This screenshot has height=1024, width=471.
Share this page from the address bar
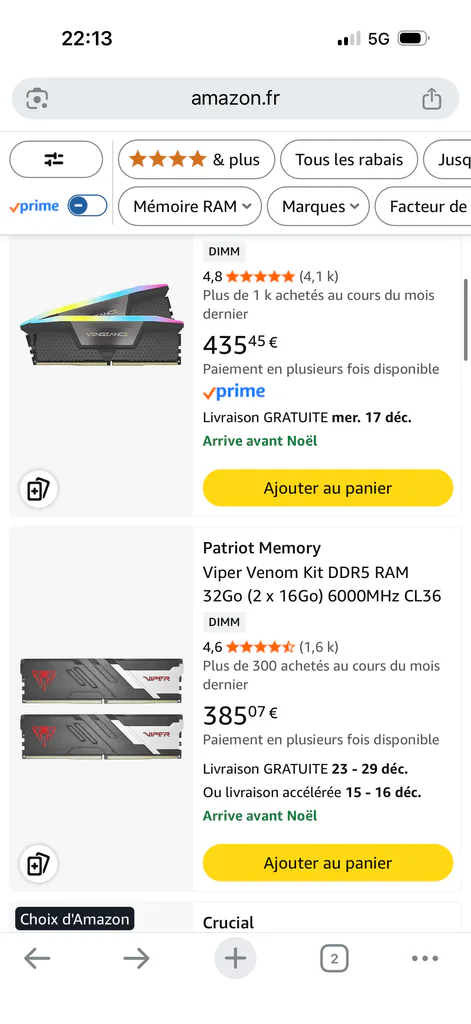pos(431,99)
